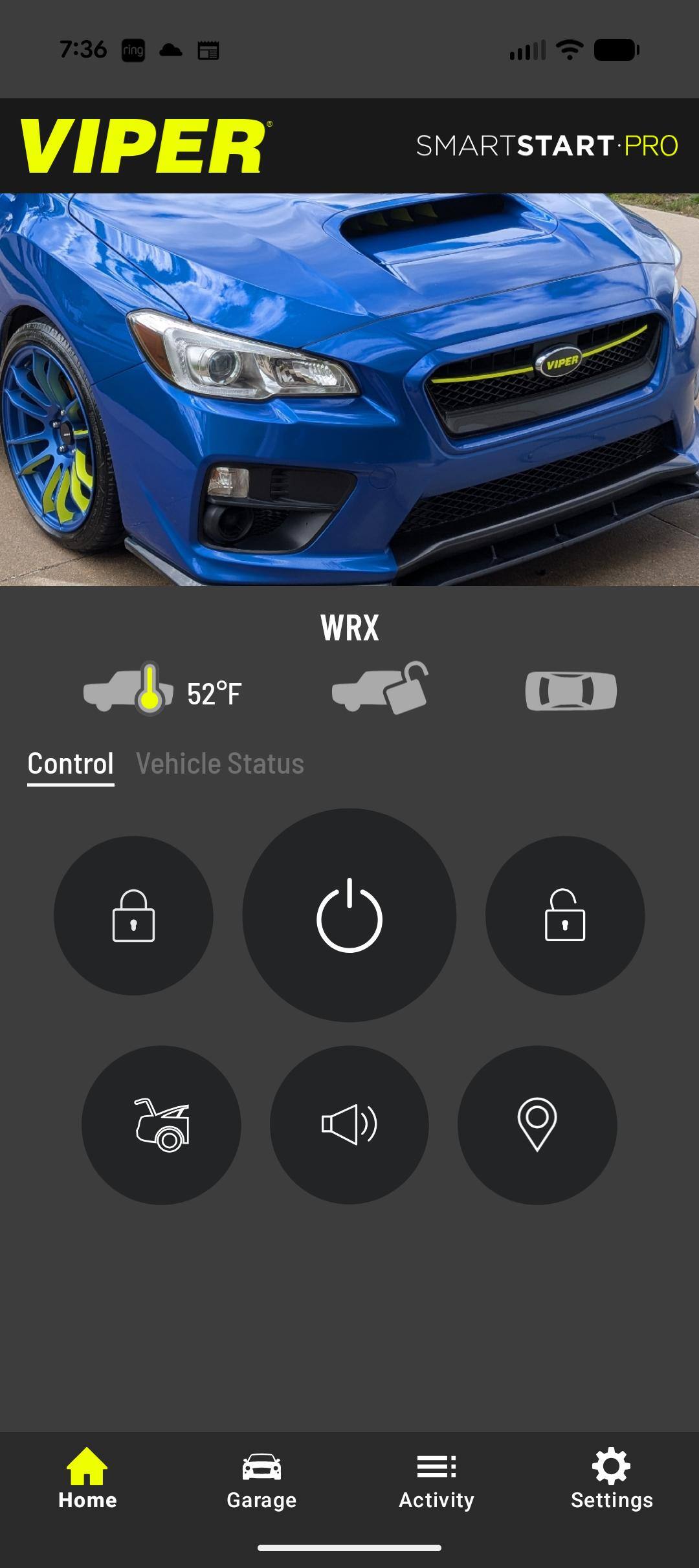699x1568 pixels.
Task: Select the Control tab
Action: point(69,764)
